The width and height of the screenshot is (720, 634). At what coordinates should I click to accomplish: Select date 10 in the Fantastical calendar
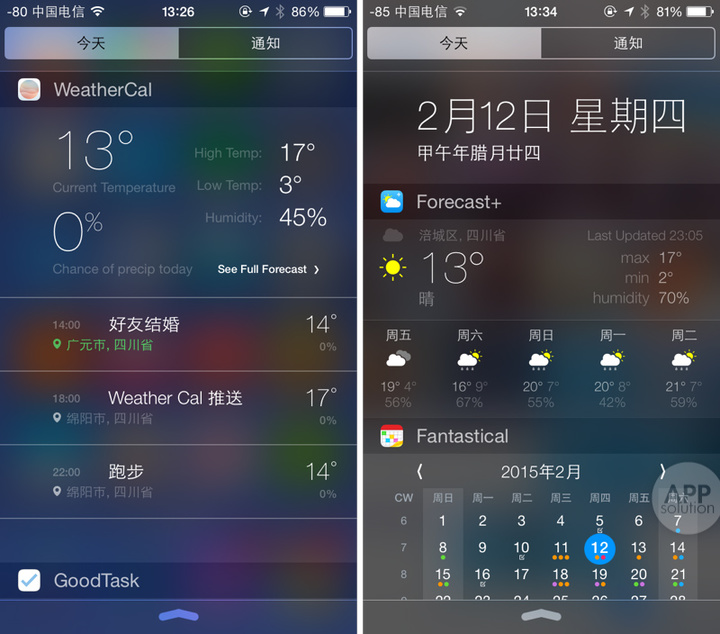point(521,548)
